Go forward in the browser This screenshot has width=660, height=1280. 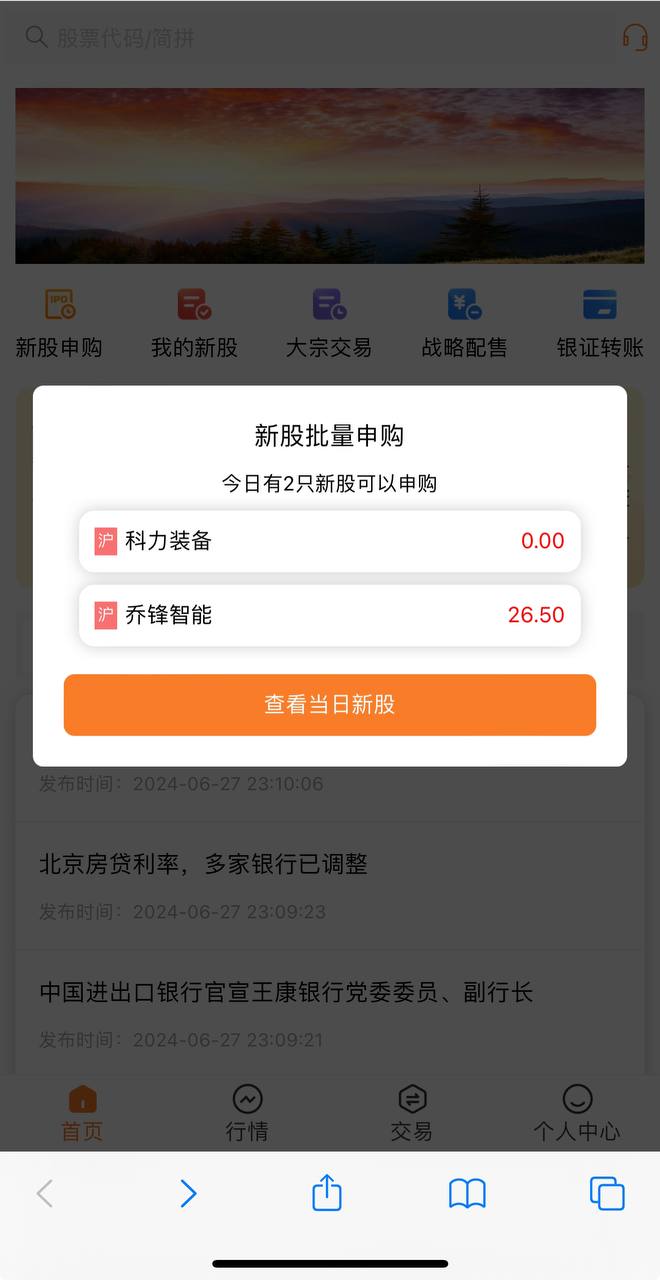[x=188, y=1193]
